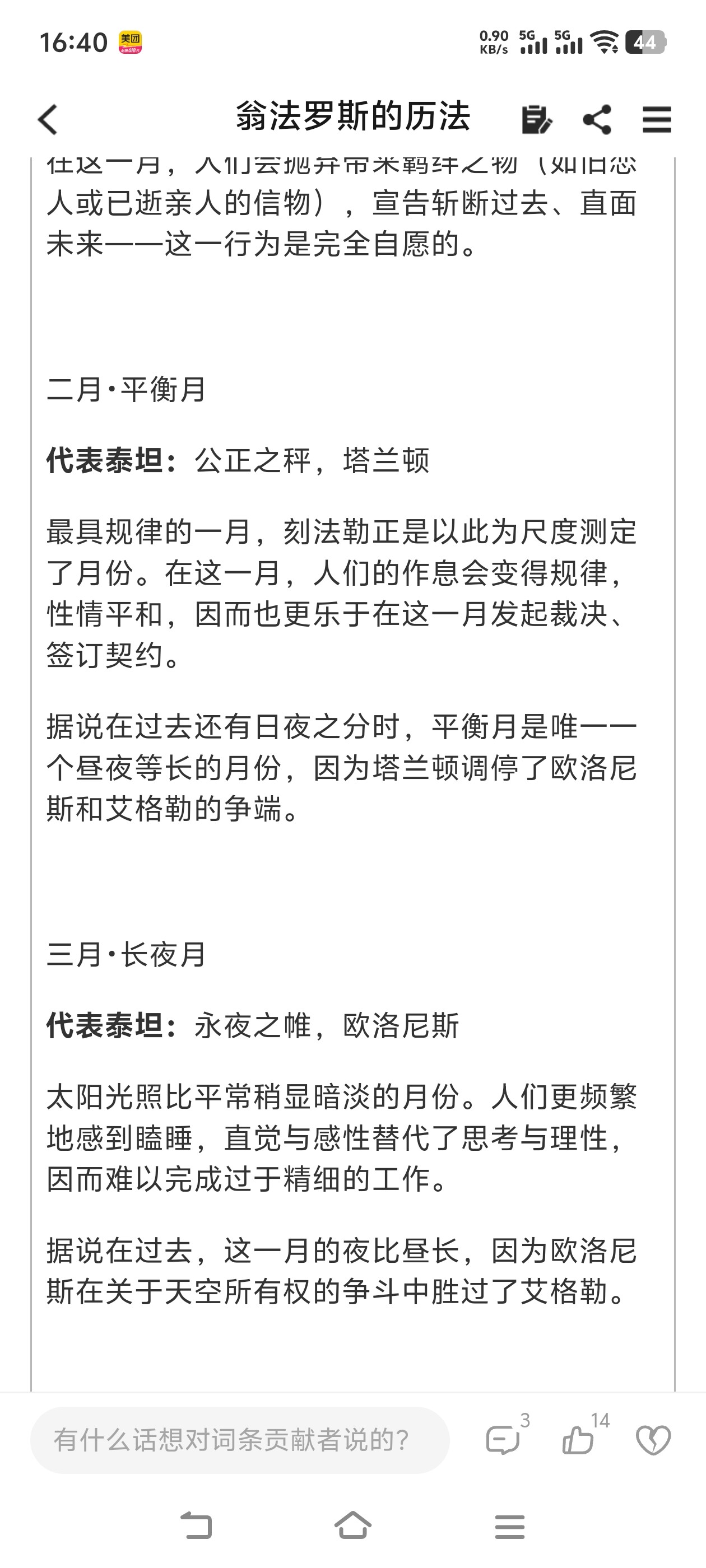Tap the message field for entry contributors
The width and height of the screenshot is (706, 1568).
pos(240,1440)
